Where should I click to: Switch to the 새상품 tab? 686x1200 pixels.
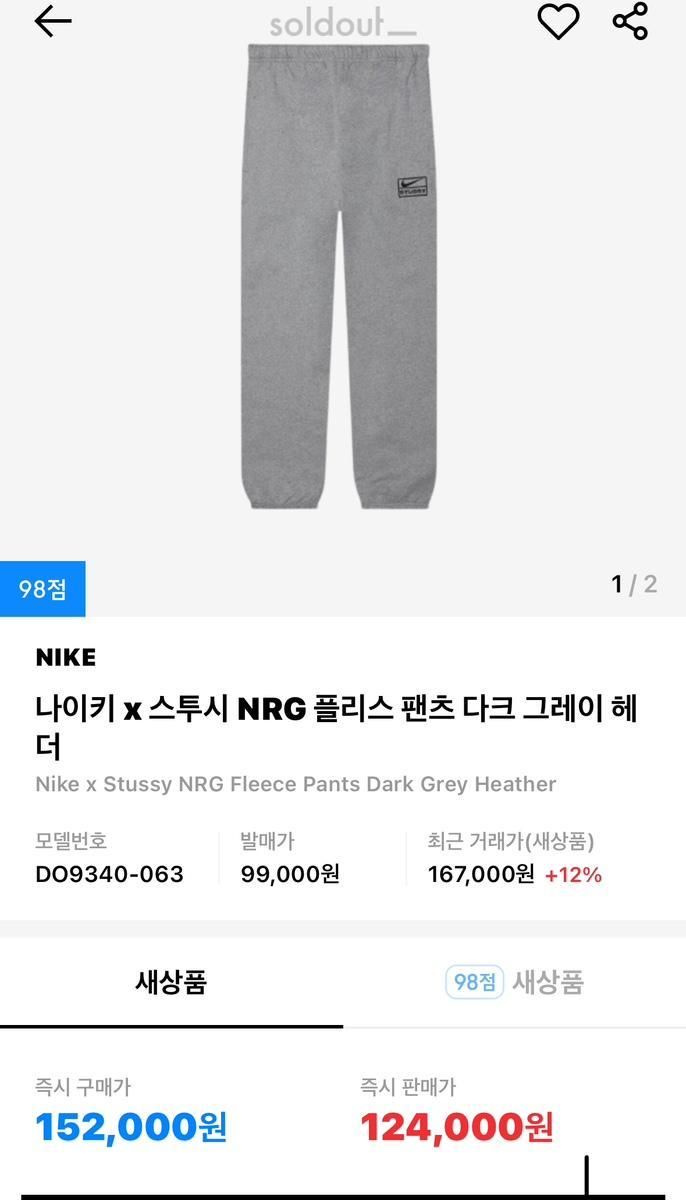click(x=171, y=982)
